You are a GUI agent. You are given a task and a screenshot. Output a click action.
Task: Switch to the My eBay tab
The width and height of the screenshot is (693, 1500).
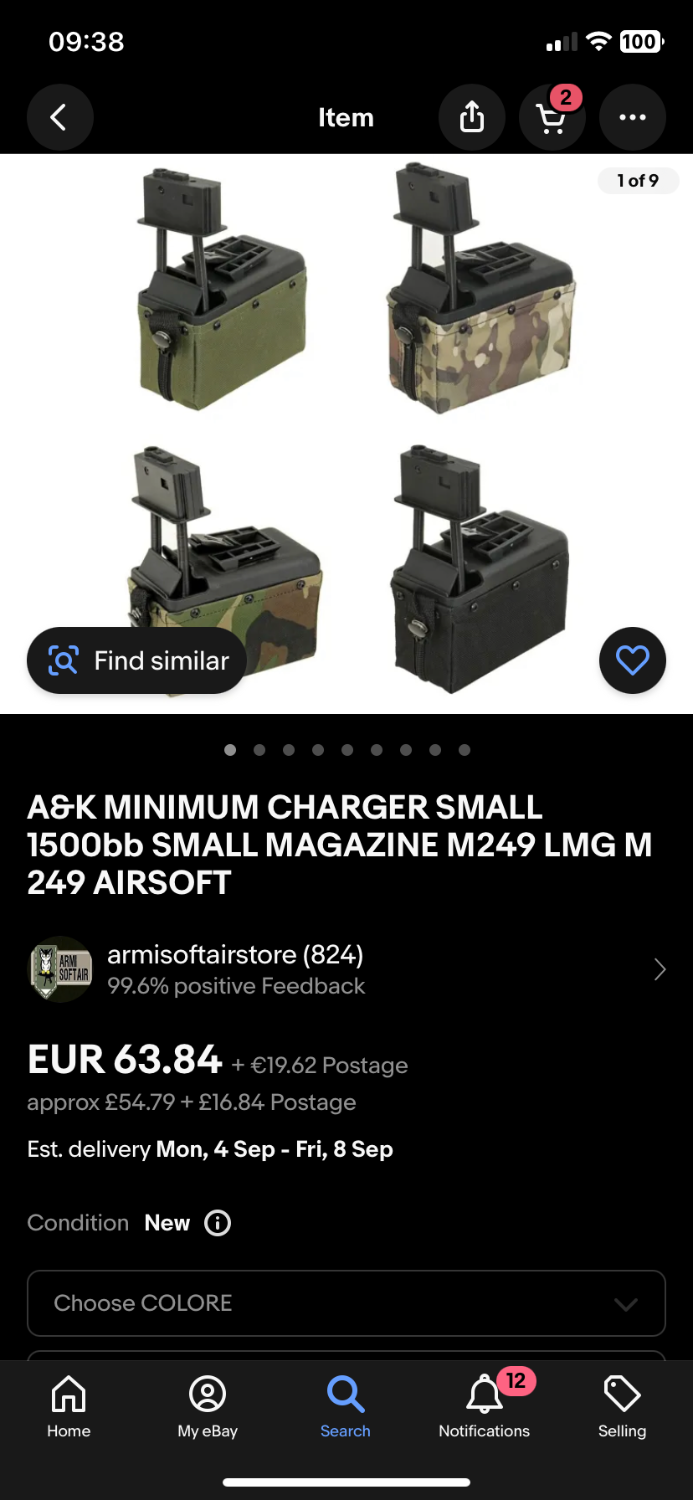(x=207, y=1406)
